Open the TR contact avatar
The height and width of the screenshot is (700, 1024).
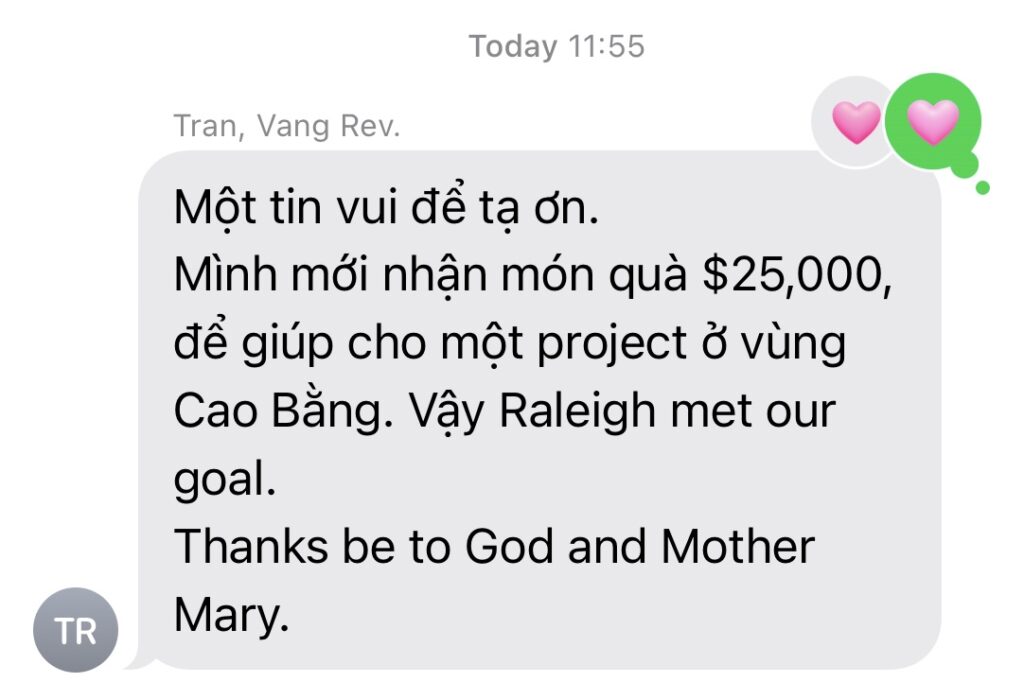pos(75,632)
